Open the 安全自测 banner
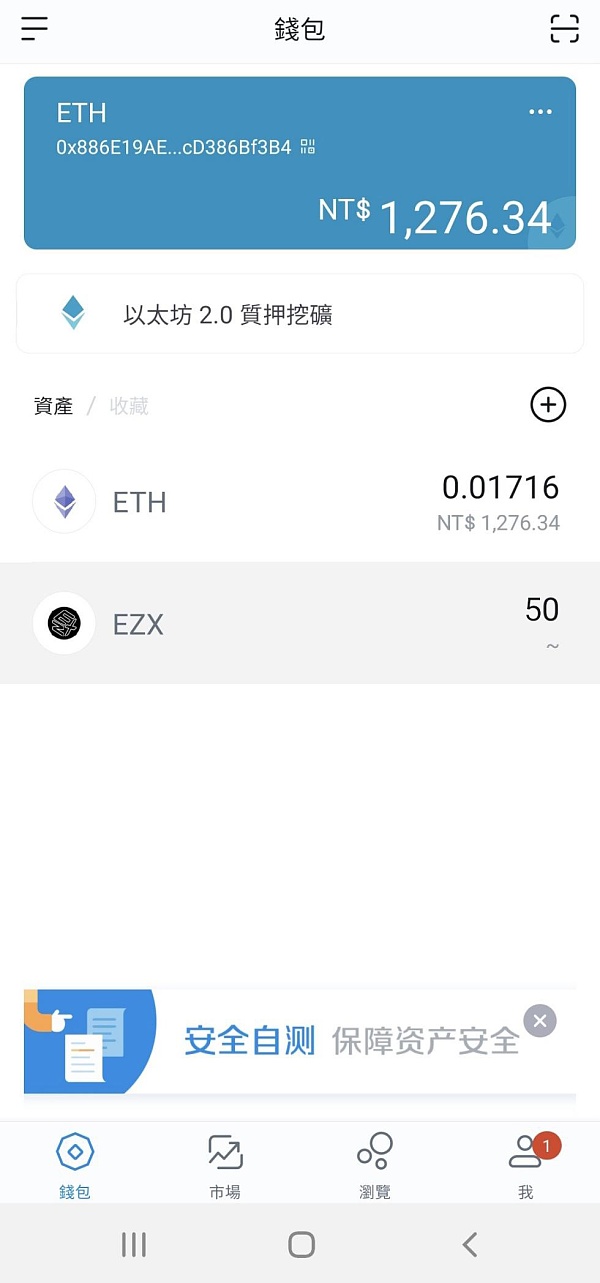 click(300, 1041)
